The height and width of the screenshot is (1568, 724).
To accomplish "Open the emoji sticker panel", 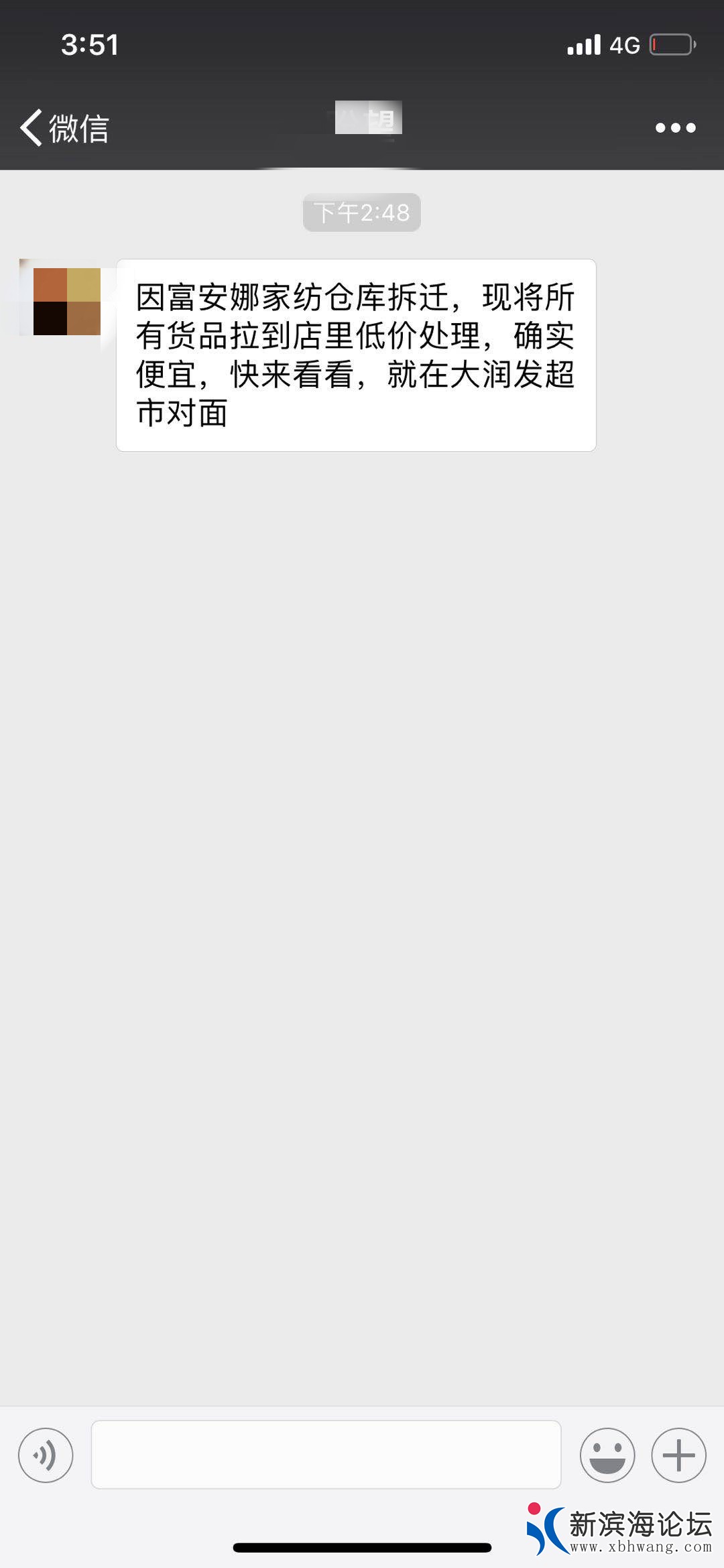I will pos(607,1455).
